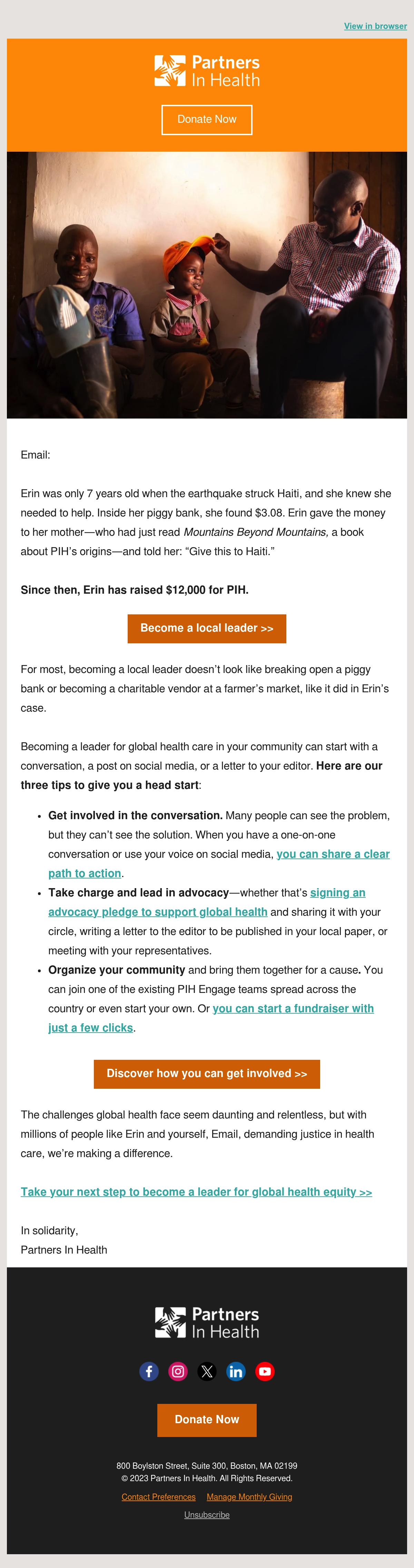Tap Discover how you can get involved button
414x1568 pixels.
click(x=207, y=1074)
